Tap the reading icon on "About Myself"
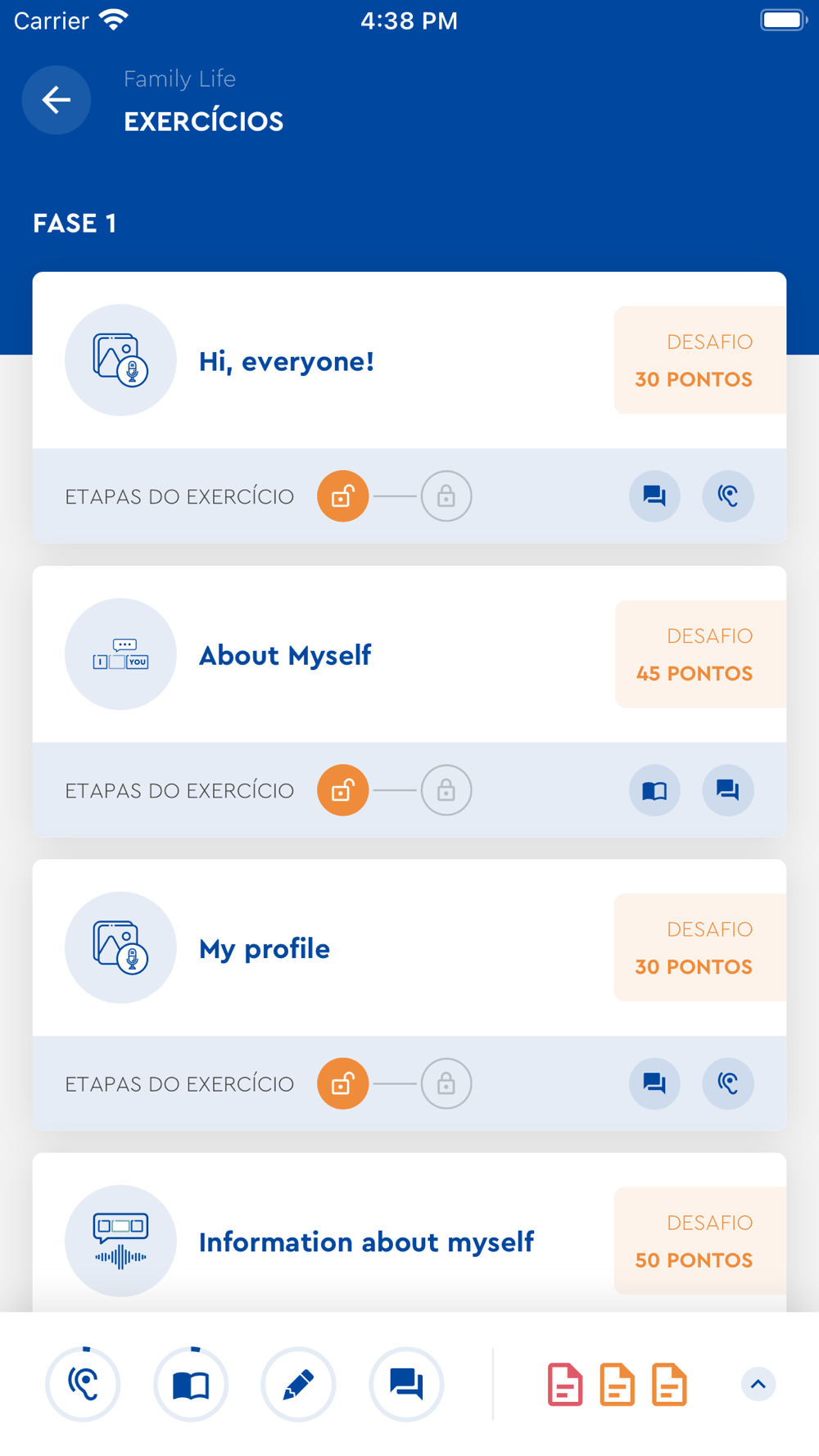 [x=654, y=790]
